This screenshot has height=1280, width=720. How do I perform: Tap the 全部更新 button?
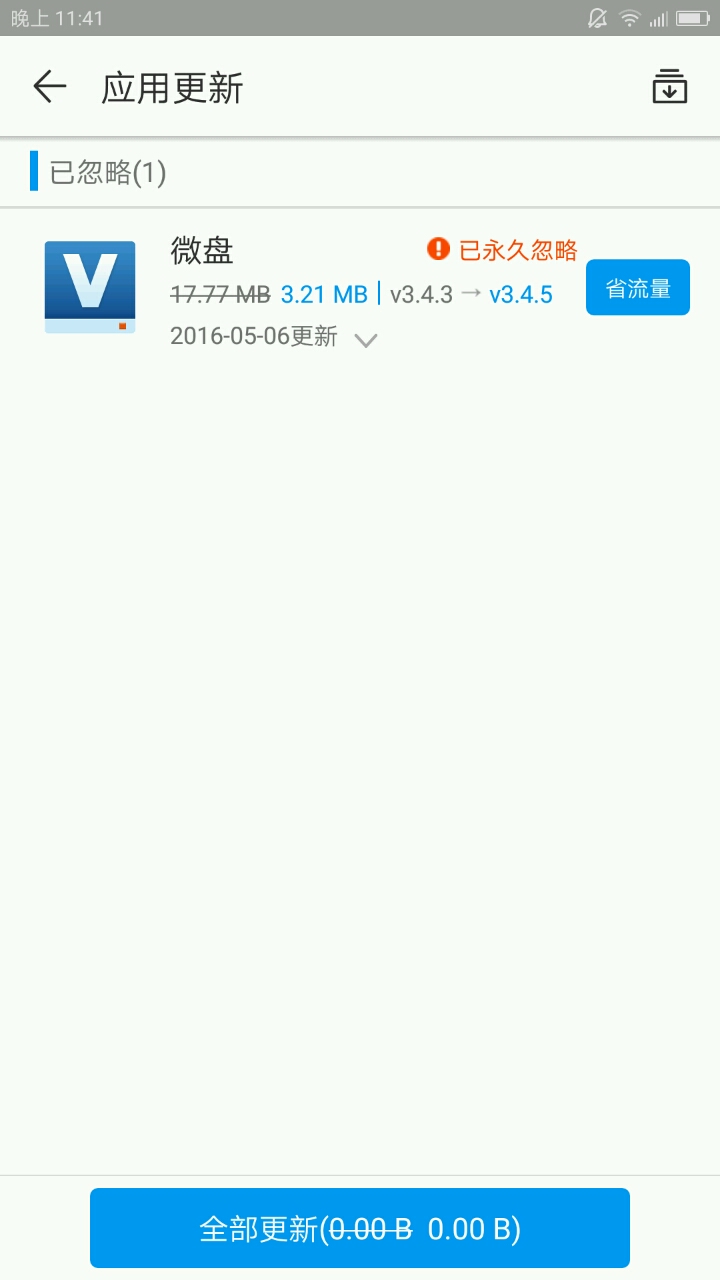360,1228
